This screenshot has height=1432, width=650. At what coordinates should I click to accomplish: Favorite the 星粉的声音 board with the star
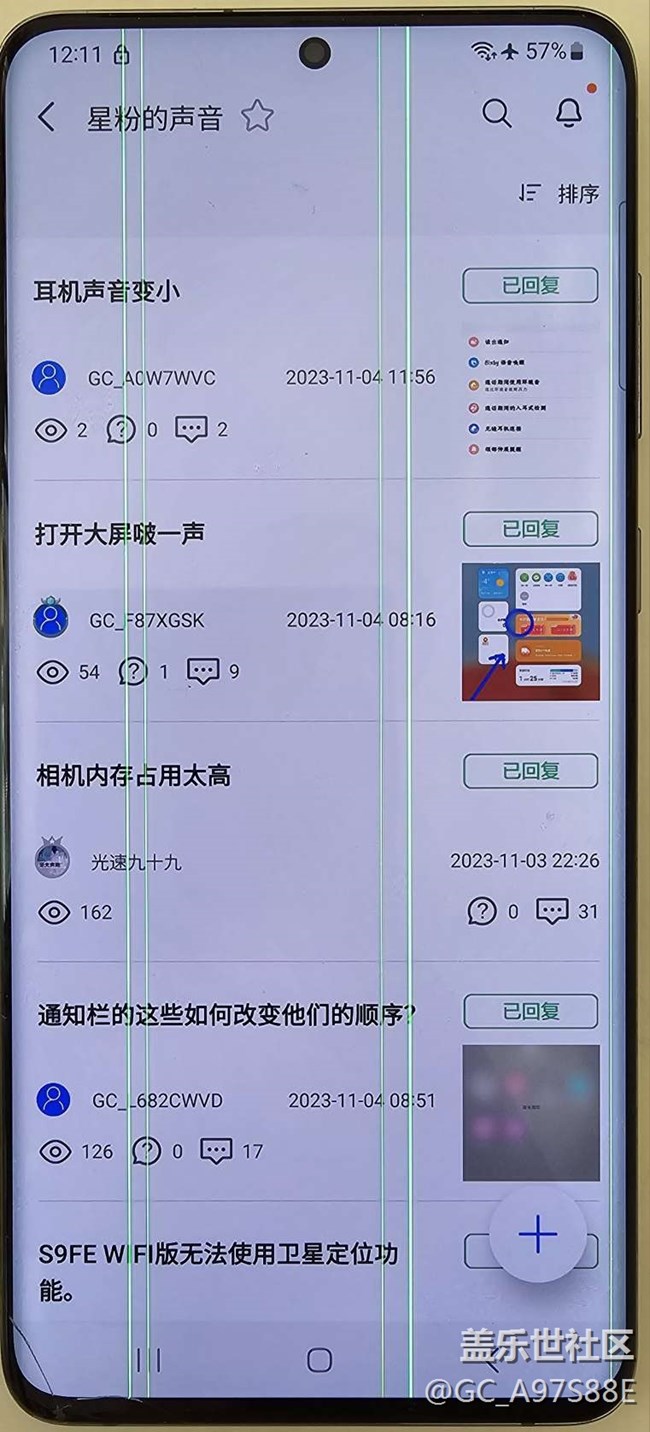(x=257, y=117)
